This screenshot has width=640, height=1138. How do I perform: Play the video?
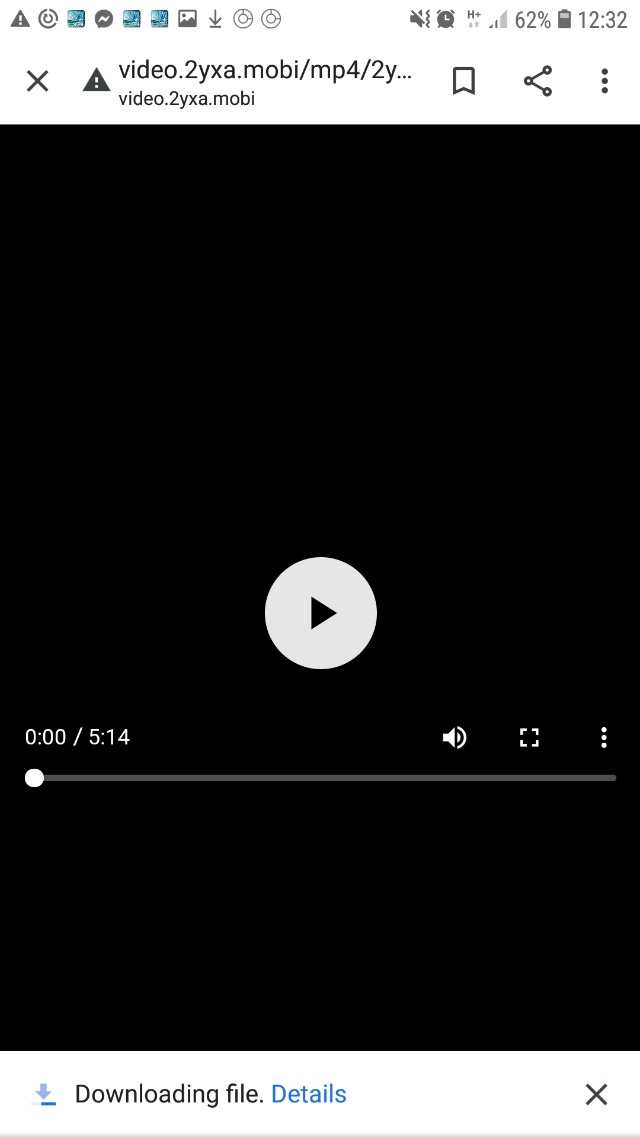[320, 613]
